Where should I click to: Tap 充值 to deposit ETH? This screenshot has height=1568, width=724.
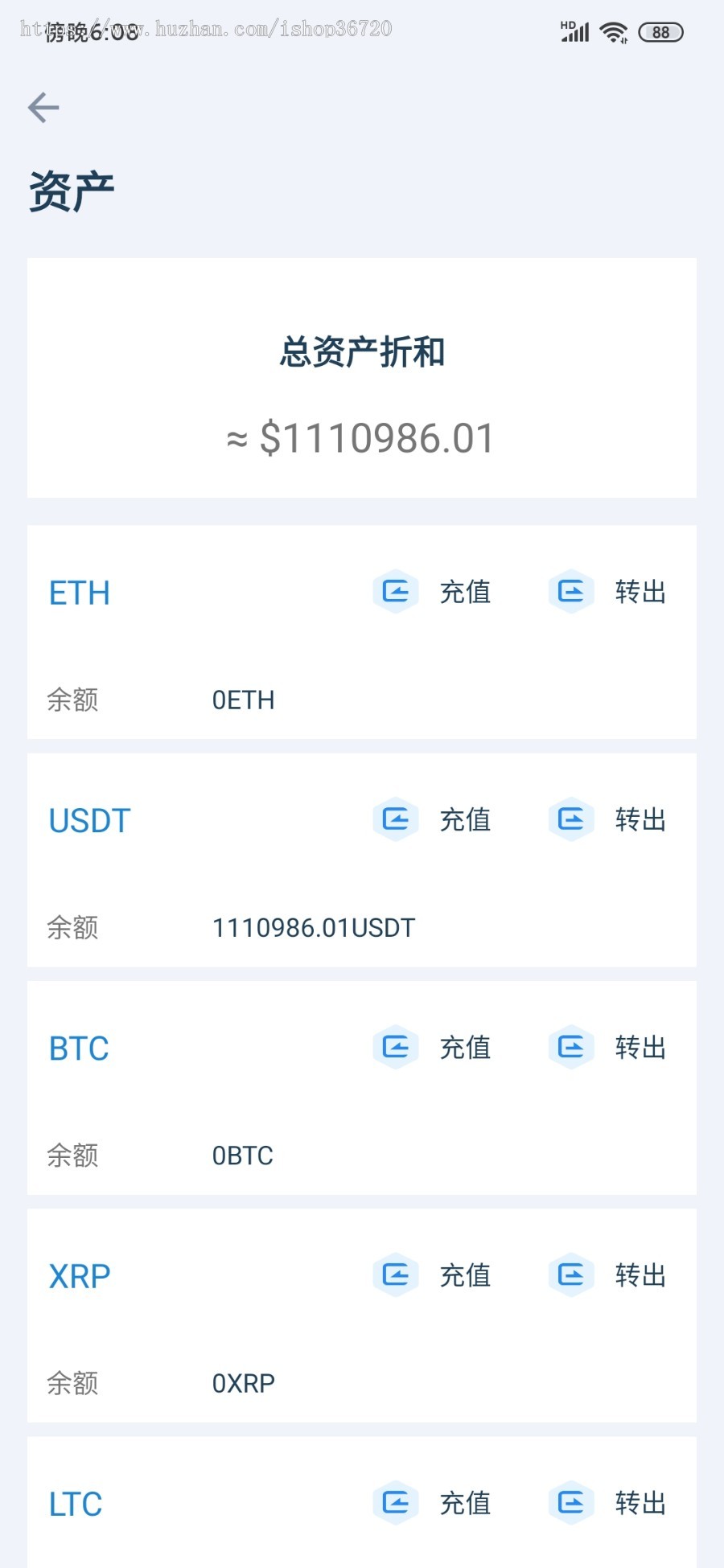[x=433, y=592]
